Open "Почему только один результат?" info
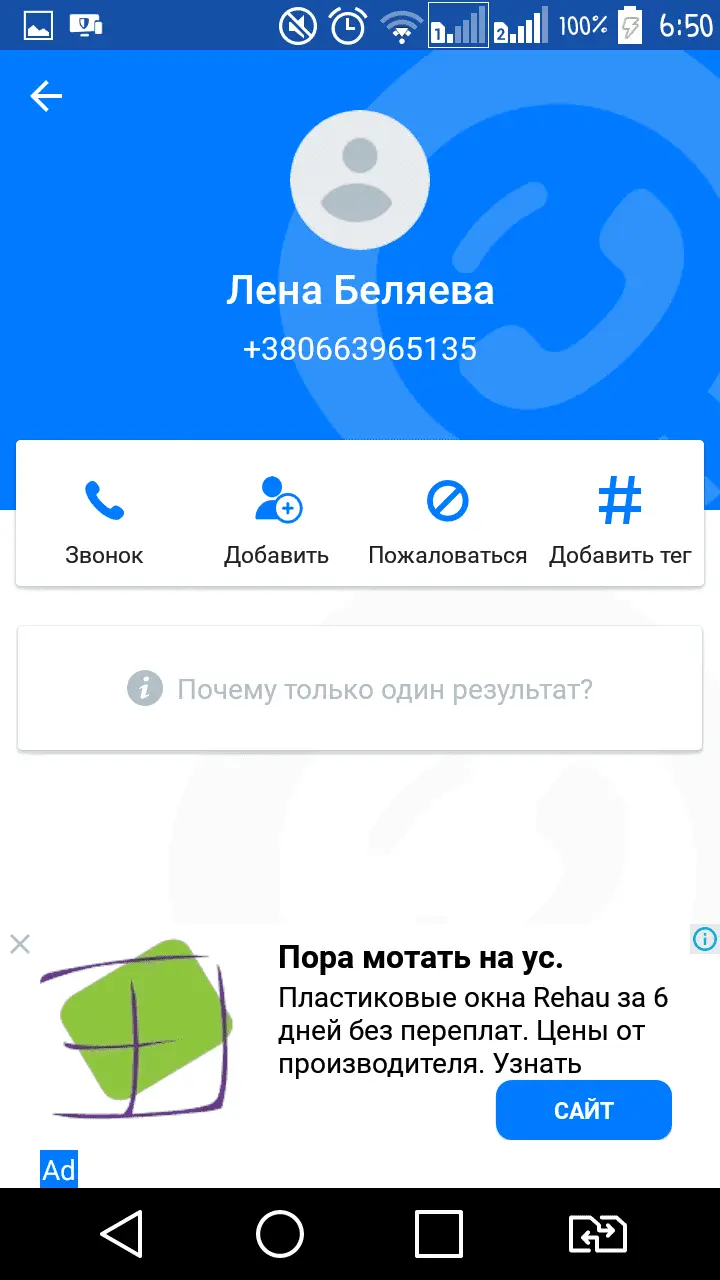 pos(360,689)
